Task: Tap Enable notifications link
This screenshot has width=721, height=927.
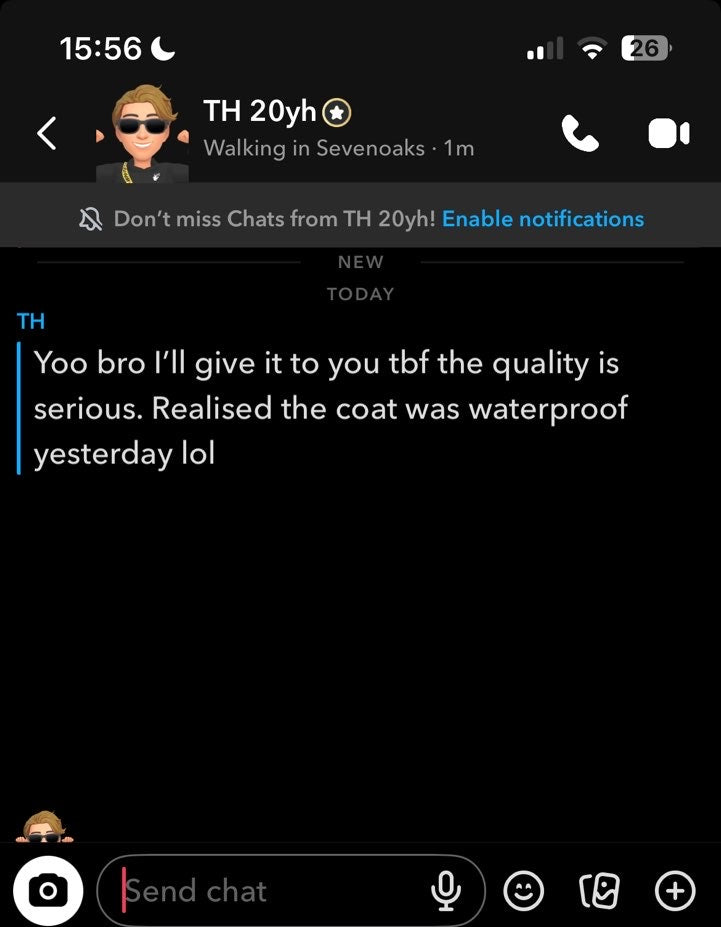Action: (542, 219)
